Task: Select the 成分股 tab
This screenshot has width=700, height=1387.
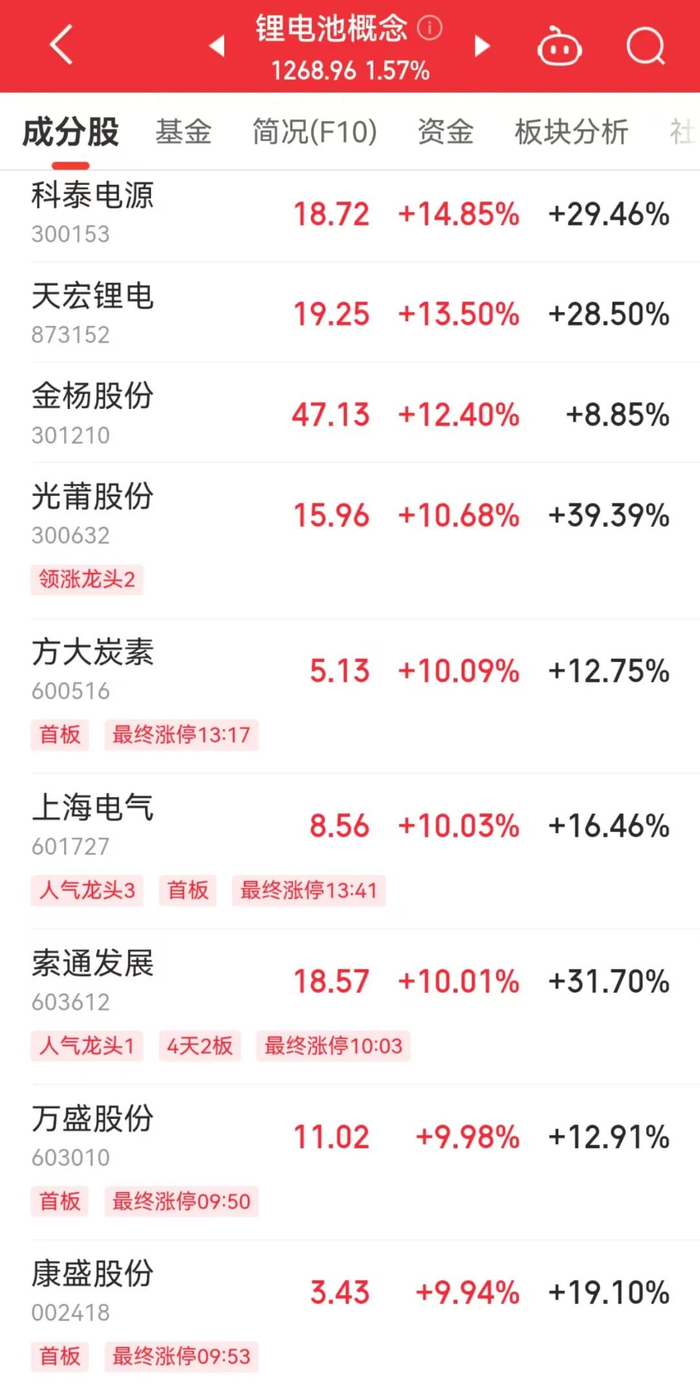Action: tap(70, 132)
